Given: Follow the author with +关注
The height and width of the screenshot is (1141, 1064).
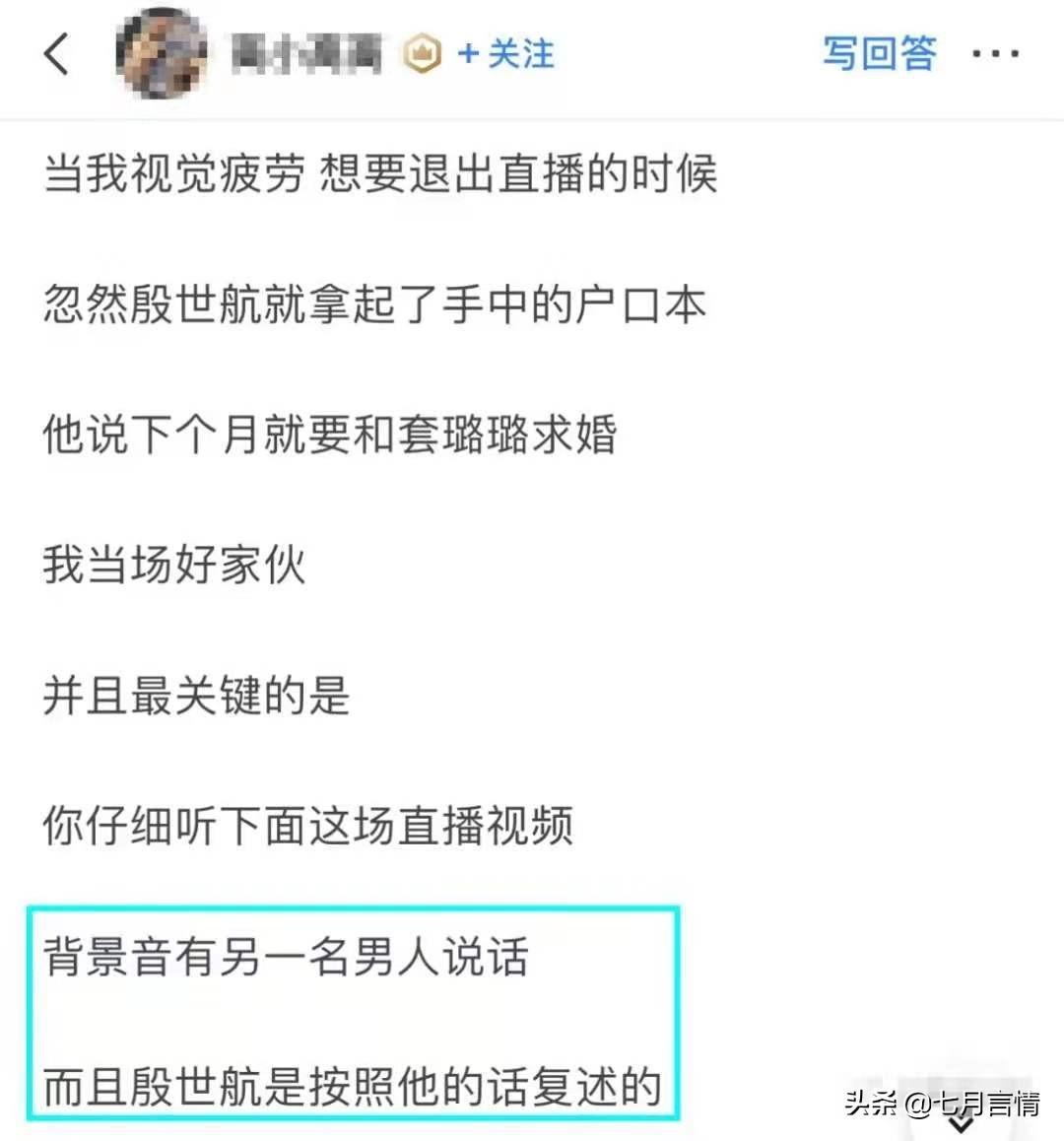Looking at the screenshot, I should (x=506, y=53).
